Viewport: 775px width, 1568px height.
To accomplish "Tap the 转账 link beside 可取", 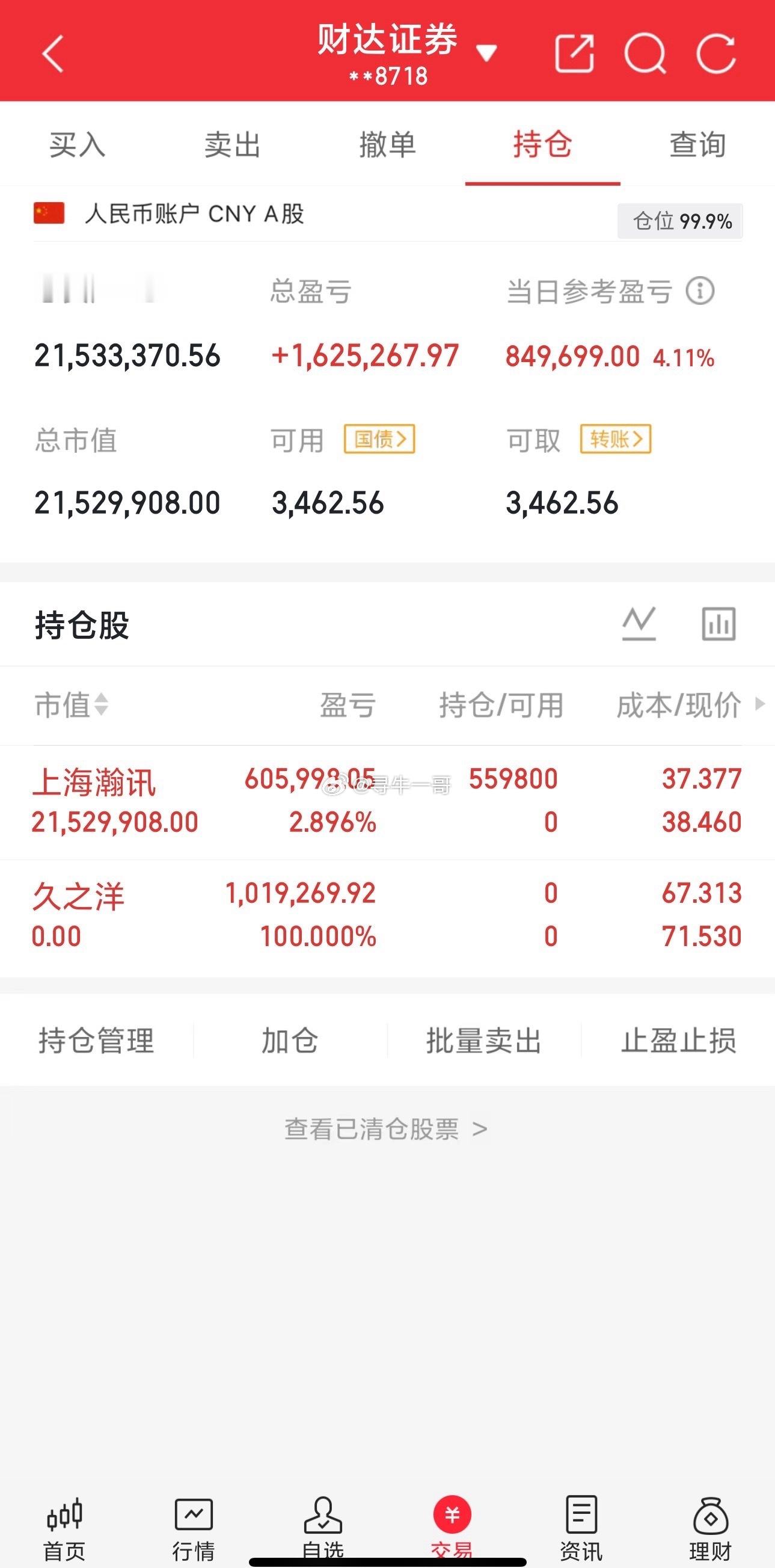I will point(616,440).
